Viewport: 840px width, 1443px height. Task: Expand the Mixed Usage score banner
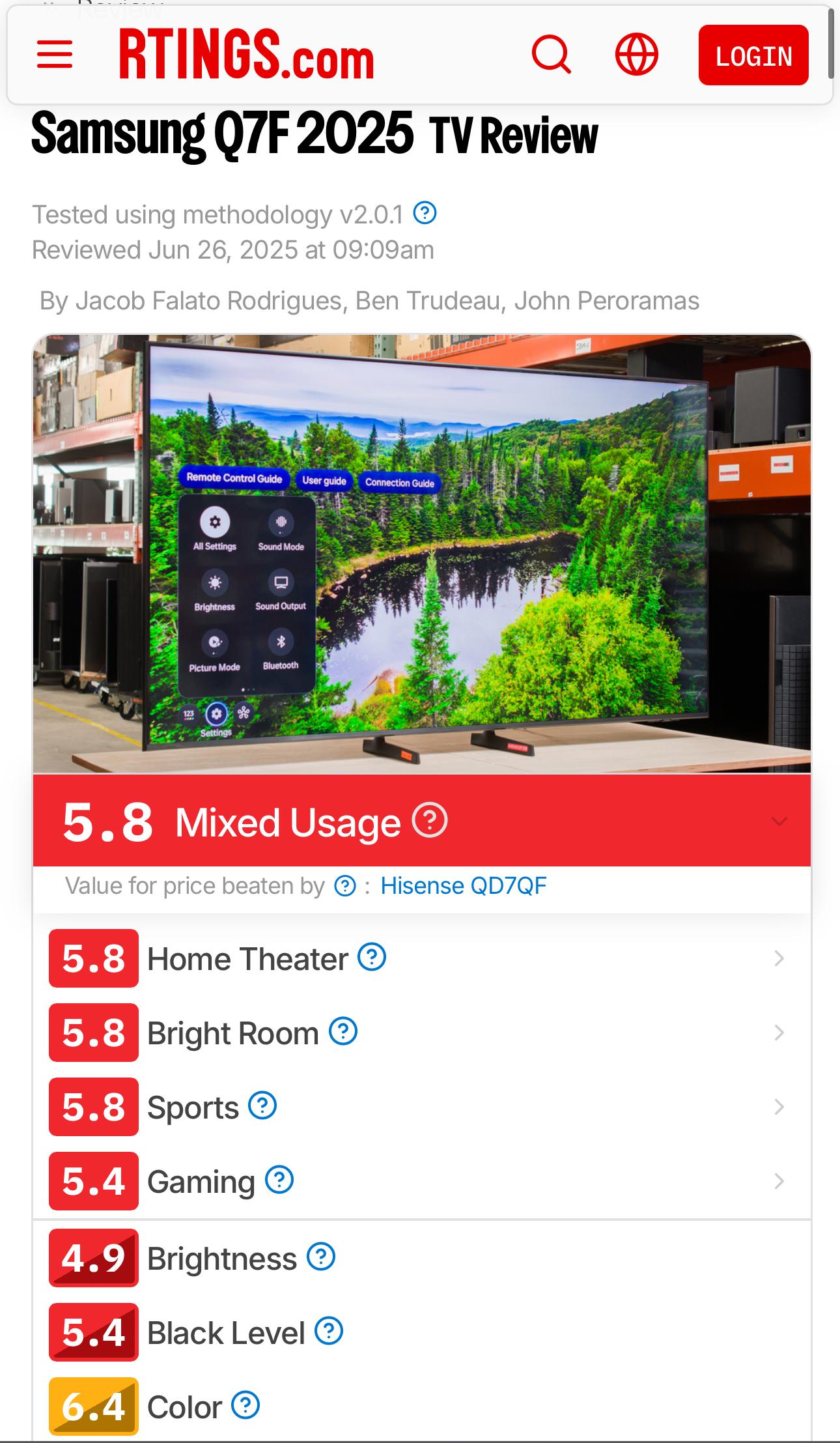pos(779,821)
